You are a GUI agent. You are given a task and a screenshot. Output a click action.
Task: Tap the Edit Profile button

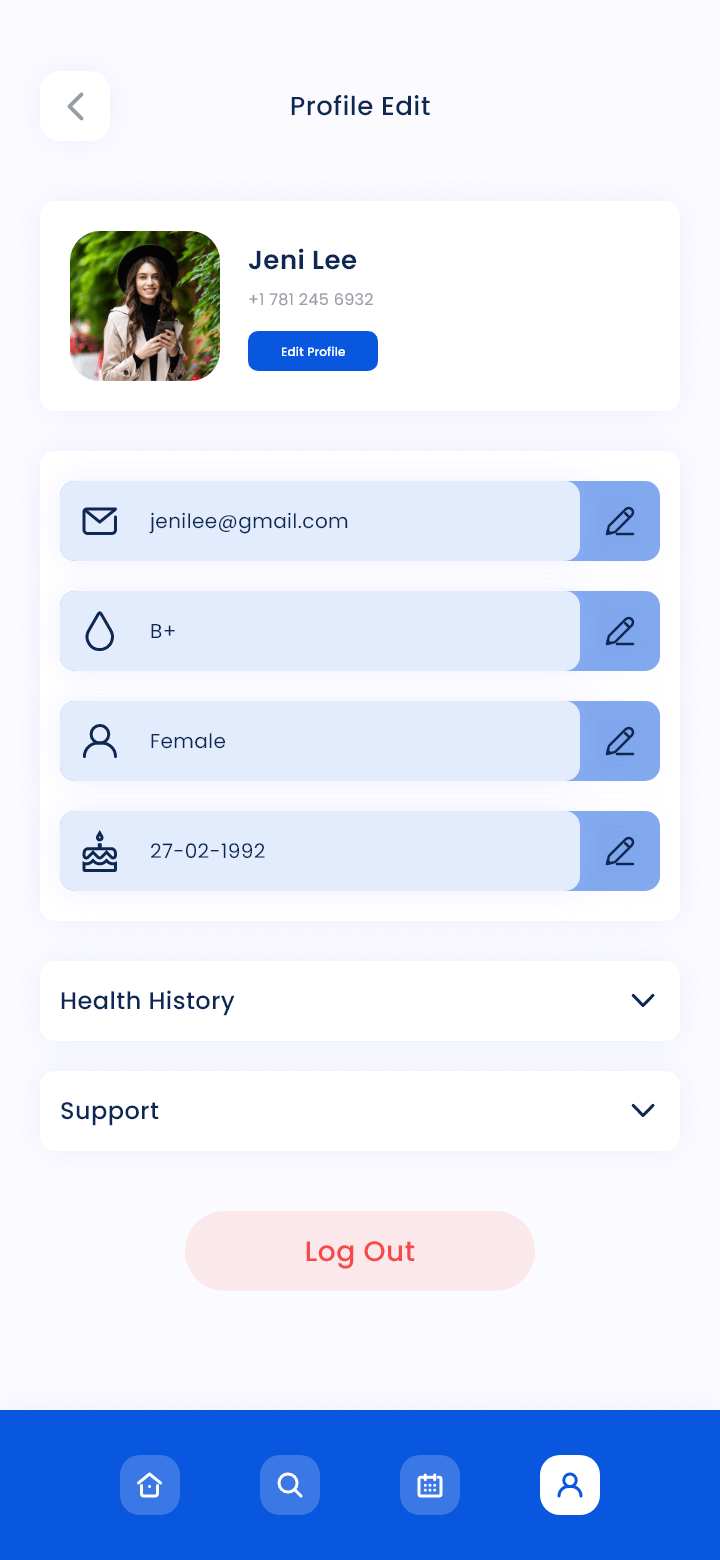(313, 351)
